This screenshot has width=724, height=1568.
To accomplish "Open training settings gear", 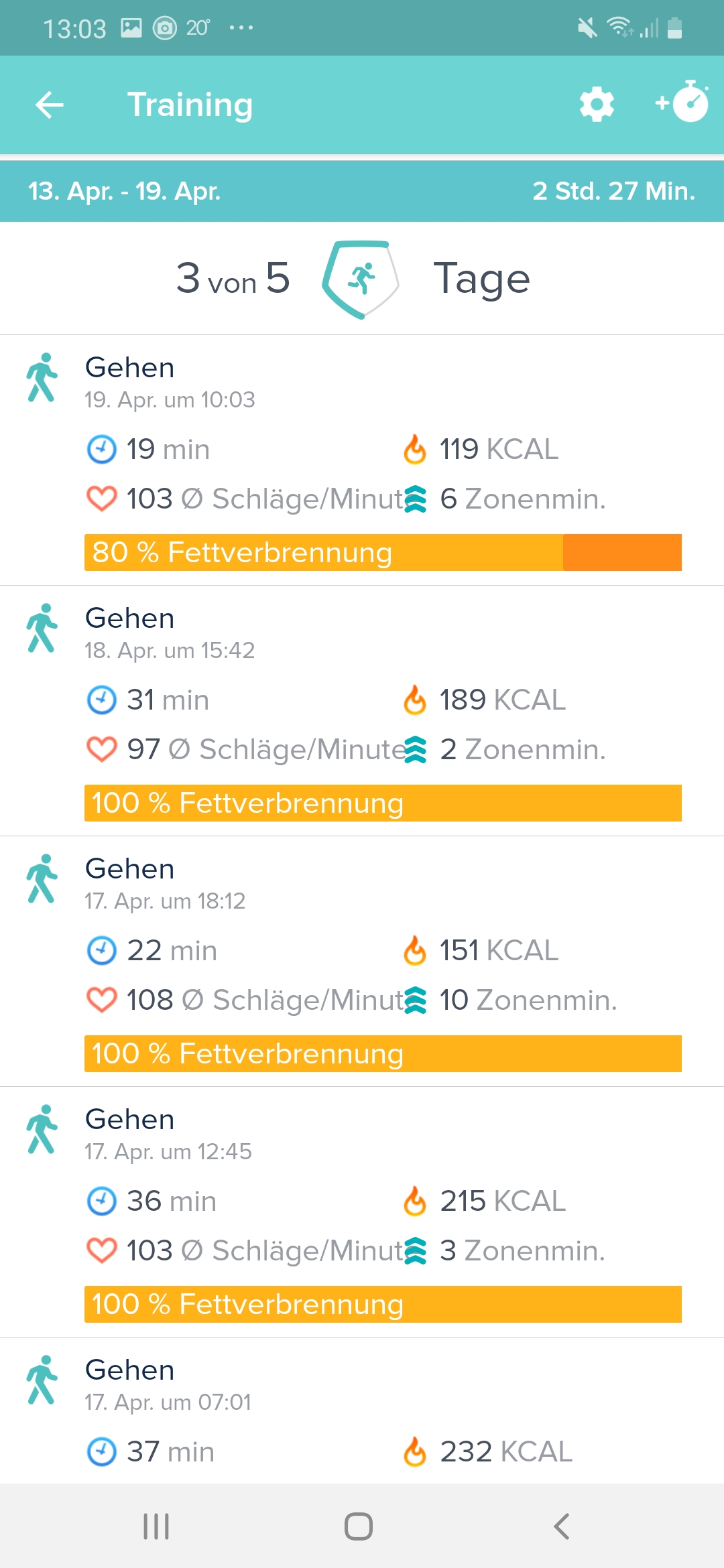I will pos(597,105).
